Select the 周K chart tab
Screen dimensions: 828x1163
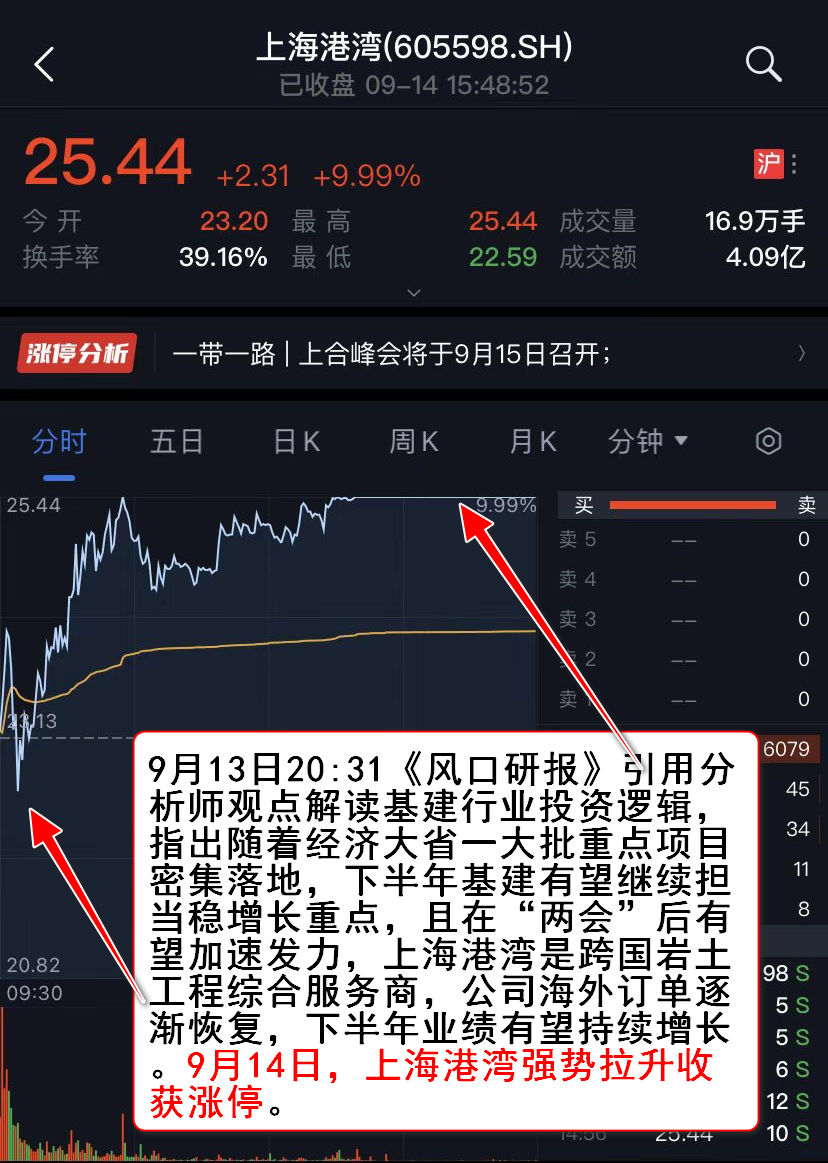coord(414,441)
